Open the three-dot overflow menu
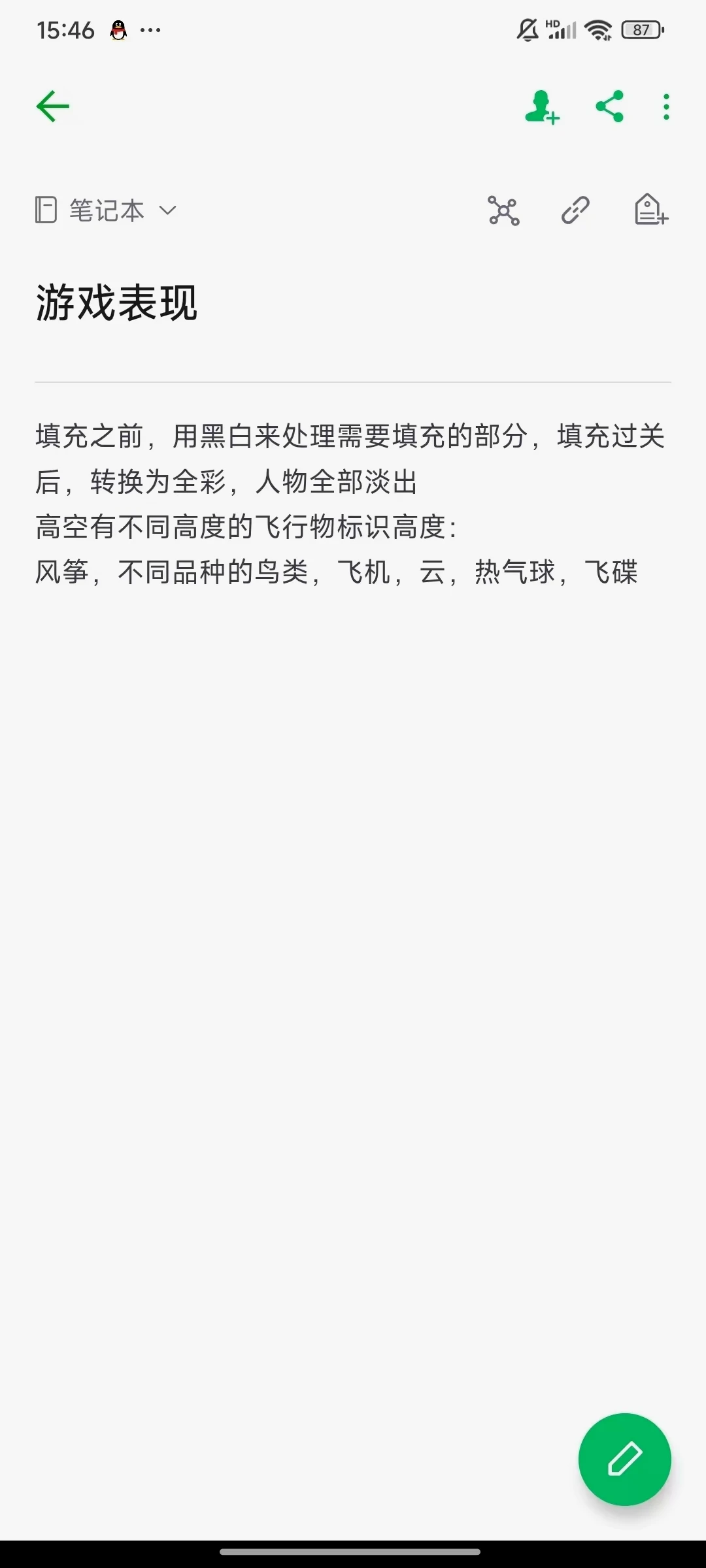This screenshot has height=1568, width=706. [666, 106]
